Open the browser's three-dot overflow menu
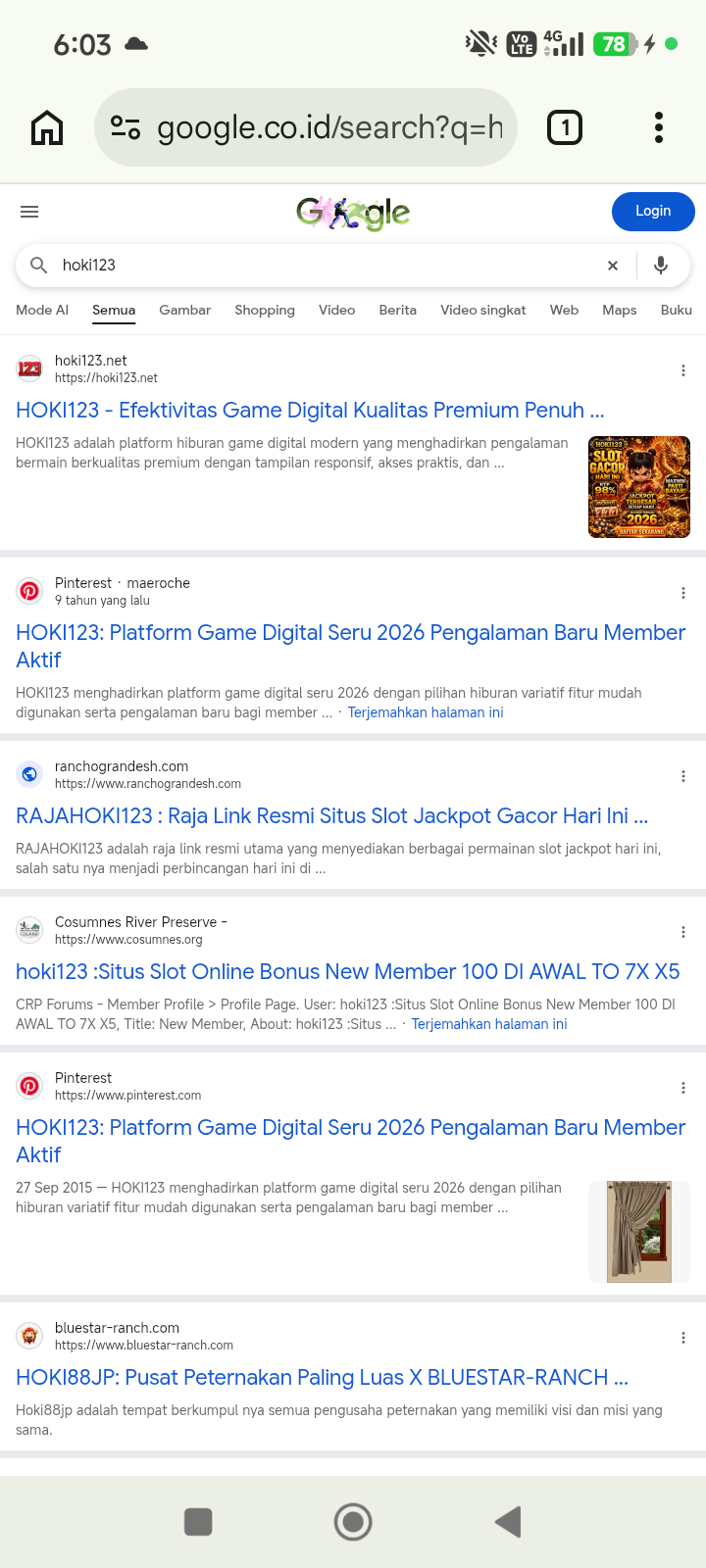706x1568 pixels. click(x=659, y=127)
